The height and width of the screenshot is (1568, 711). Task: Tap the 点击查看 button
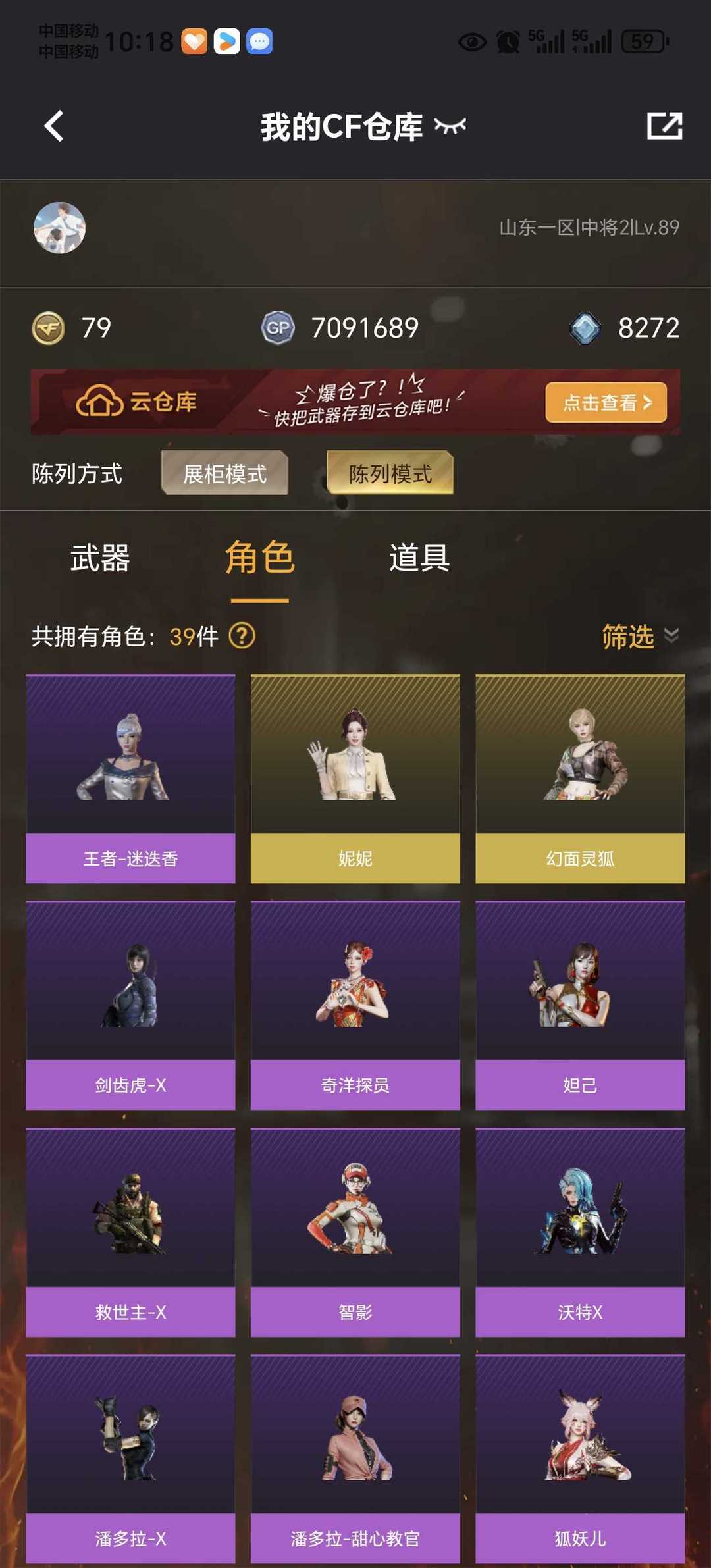pyautogui.click(x=605, y=404)
